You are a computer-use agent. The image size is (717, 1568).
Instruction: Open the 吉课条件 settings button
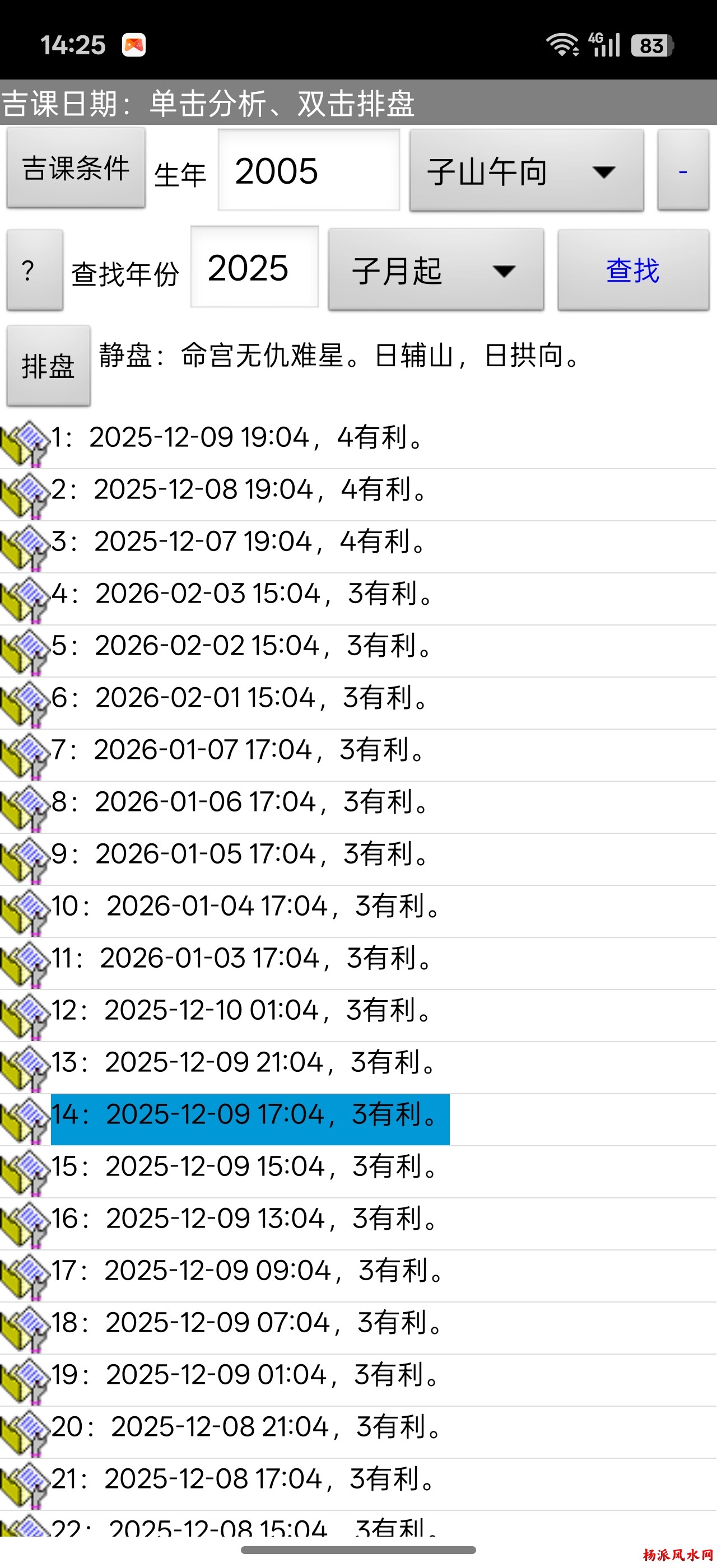76,169
